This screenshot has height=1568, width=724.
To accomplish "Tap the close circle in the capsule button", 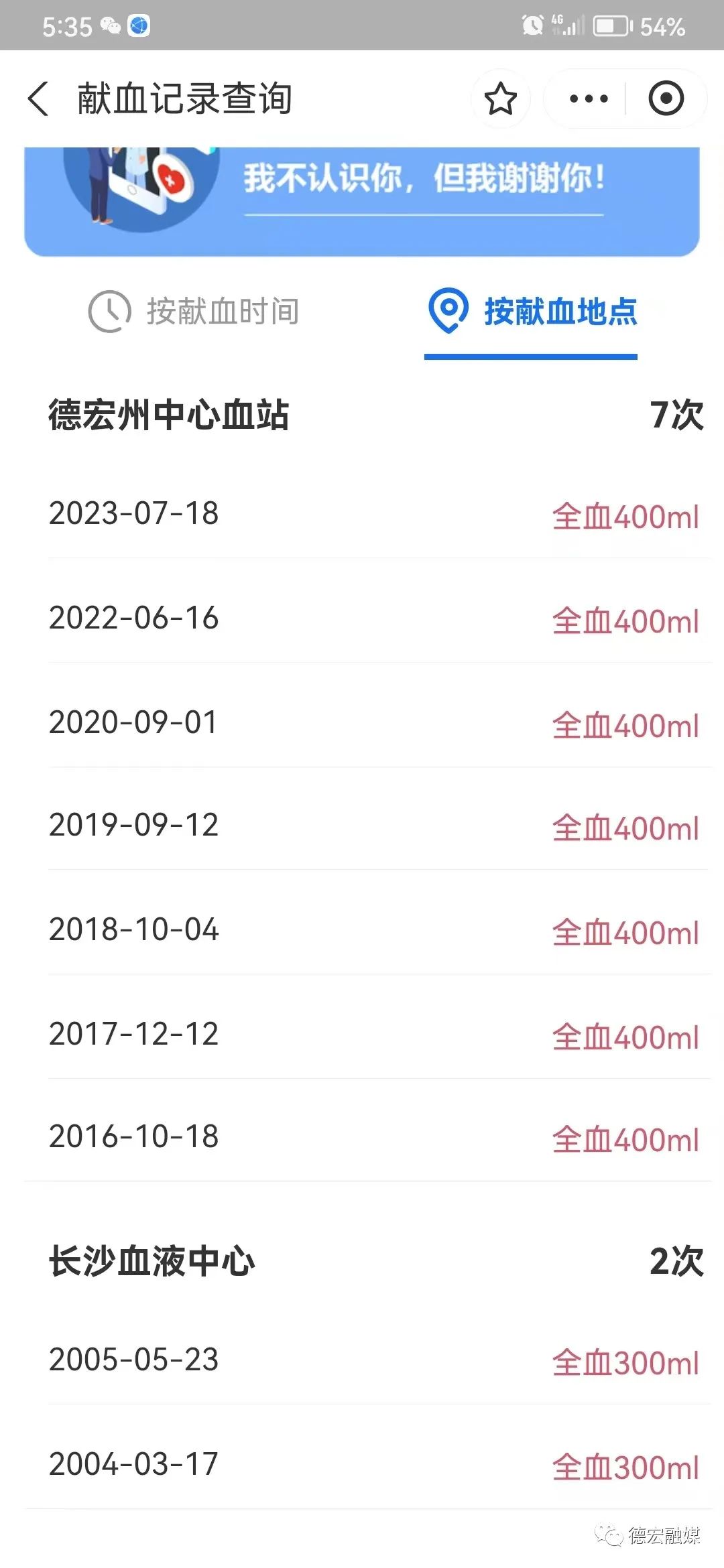I will point(666,99).
